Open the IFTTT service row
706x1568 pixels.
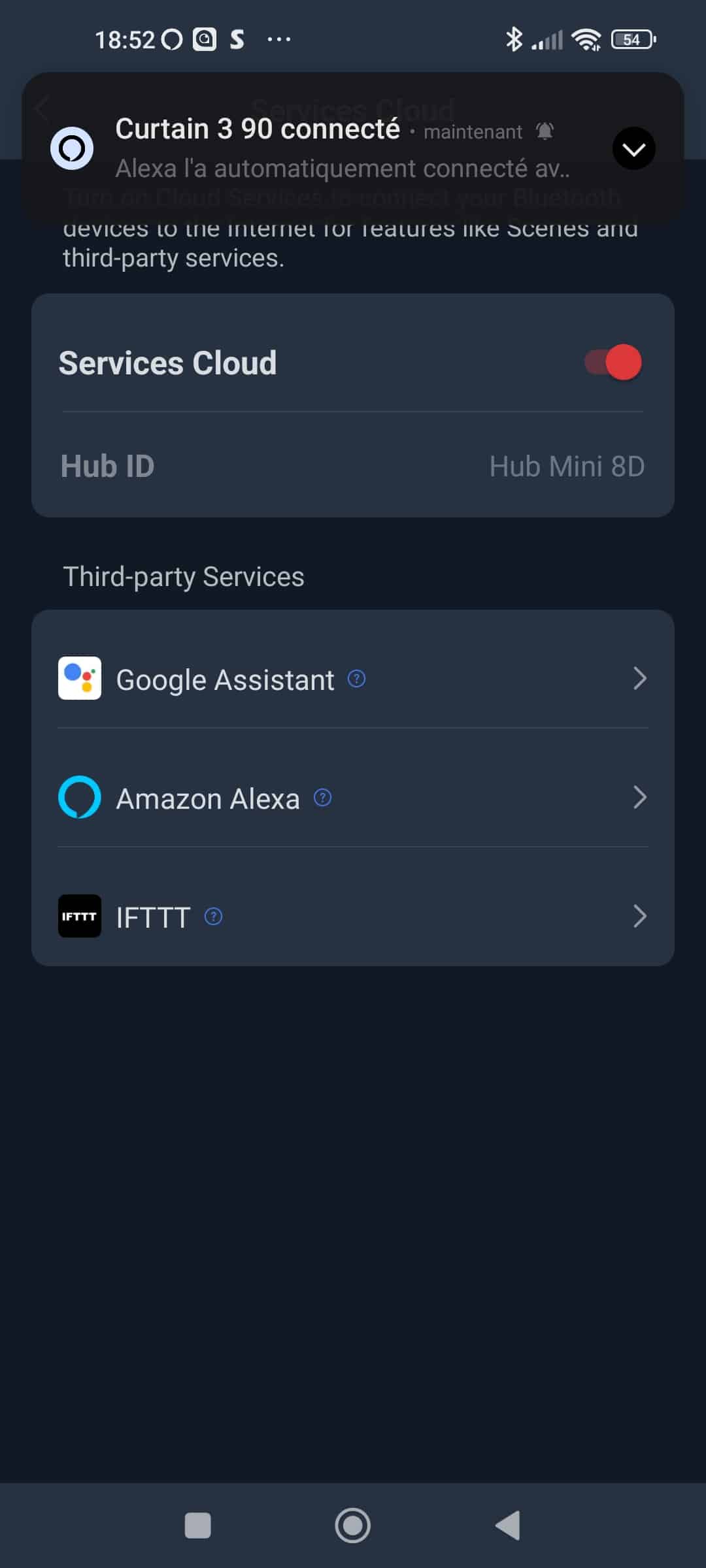point(353,917)
